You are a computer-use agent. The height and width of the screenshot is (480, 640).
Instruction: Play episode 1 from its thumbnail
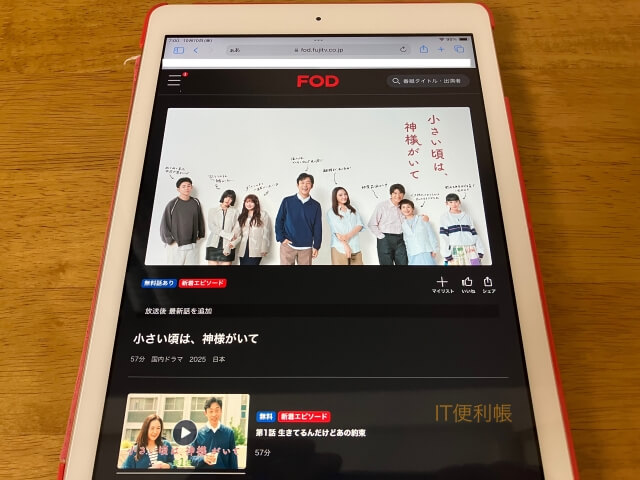tap(185, 431)
